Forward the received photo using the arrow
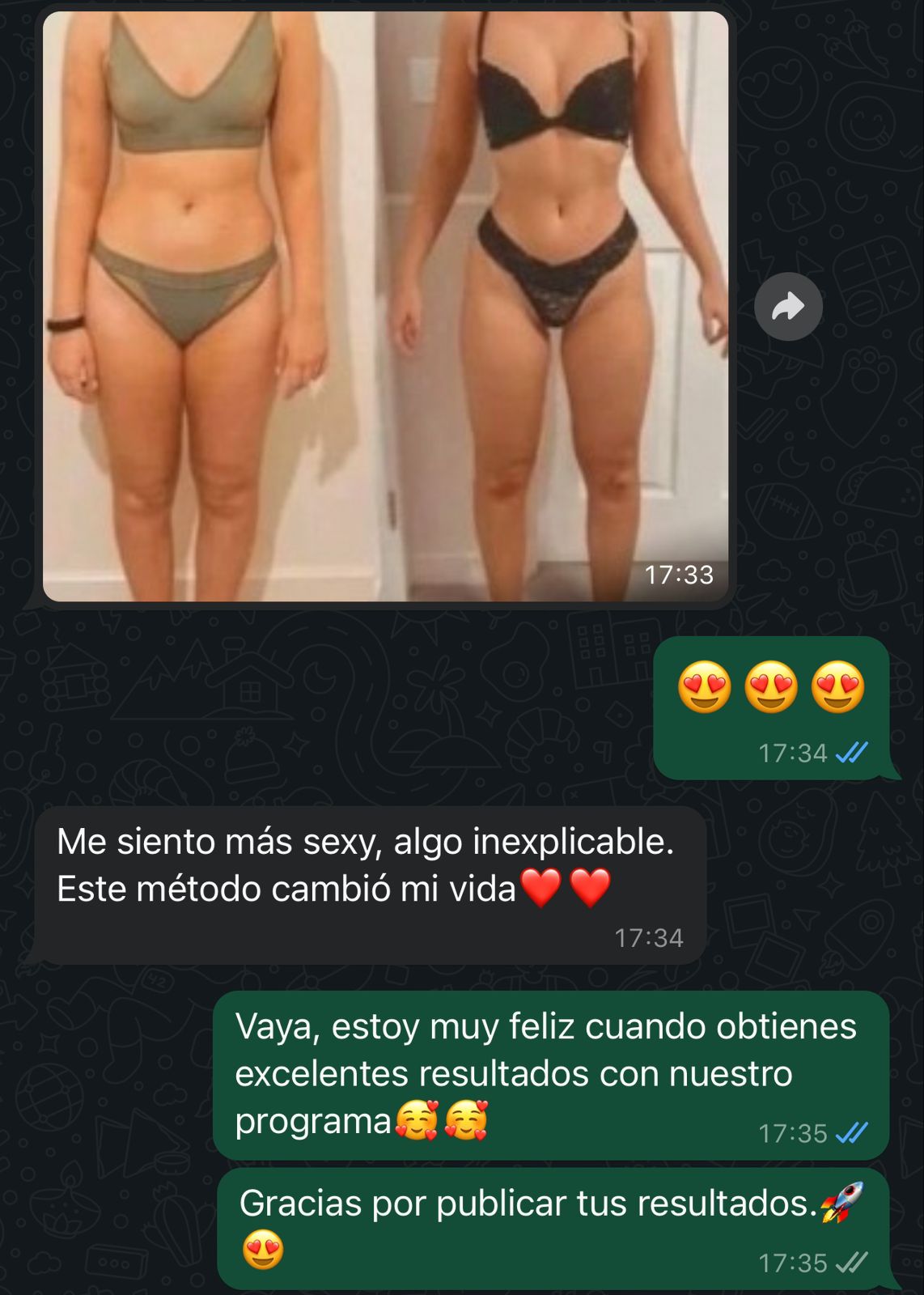924x1295 pixels. (x=788, y=307)
